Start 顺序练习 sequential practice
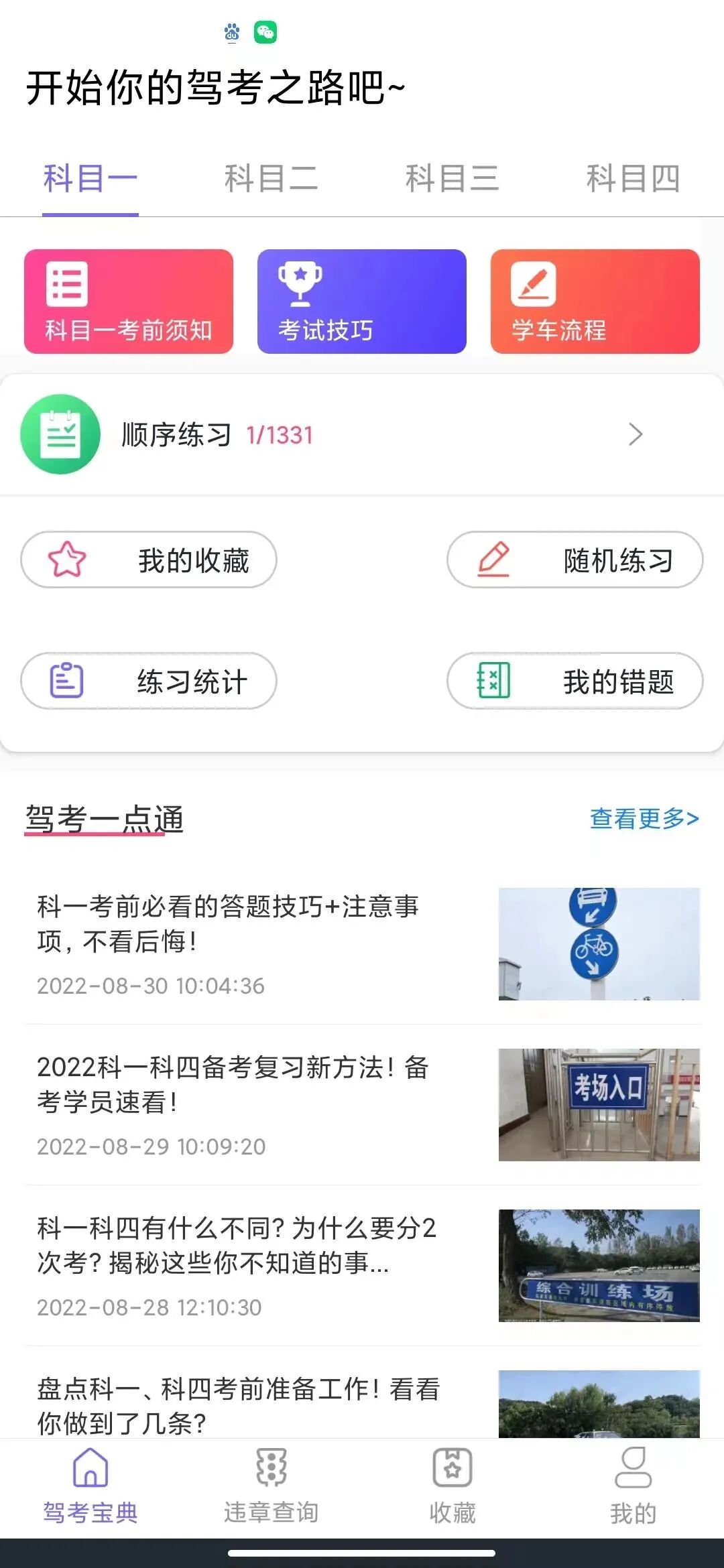724x1568 pixels. point(362,435)
